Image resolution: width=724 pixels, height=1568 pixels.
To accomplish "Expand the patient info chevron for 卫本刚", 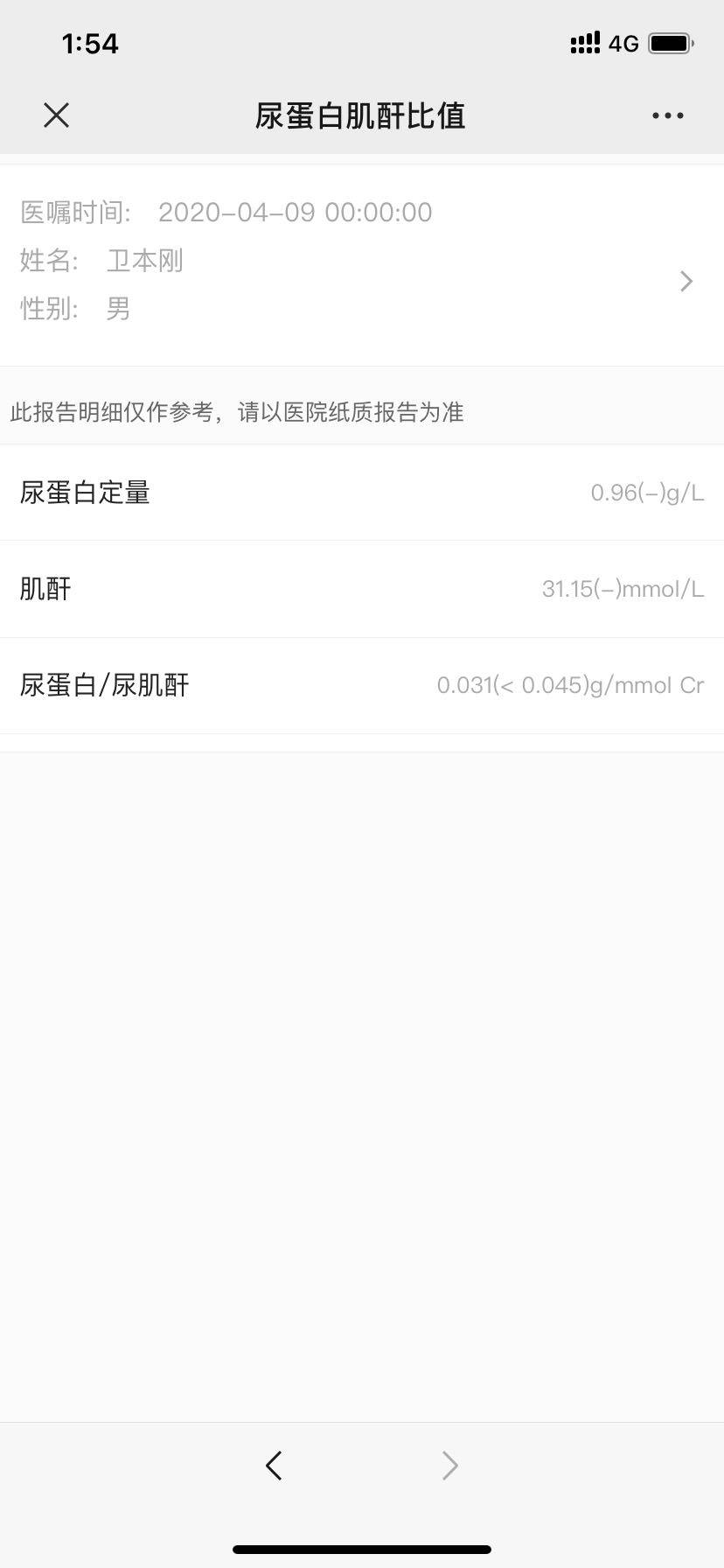I will 686,281.
